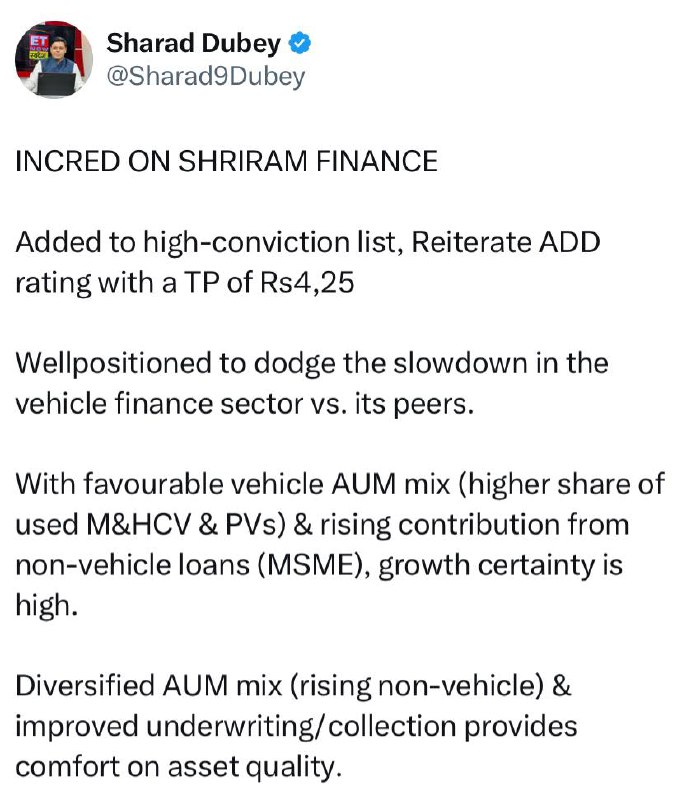682x800 pixels.
Task: Open the @Sharad9Dubey profile handle
Action: click(x=206, y=77)
